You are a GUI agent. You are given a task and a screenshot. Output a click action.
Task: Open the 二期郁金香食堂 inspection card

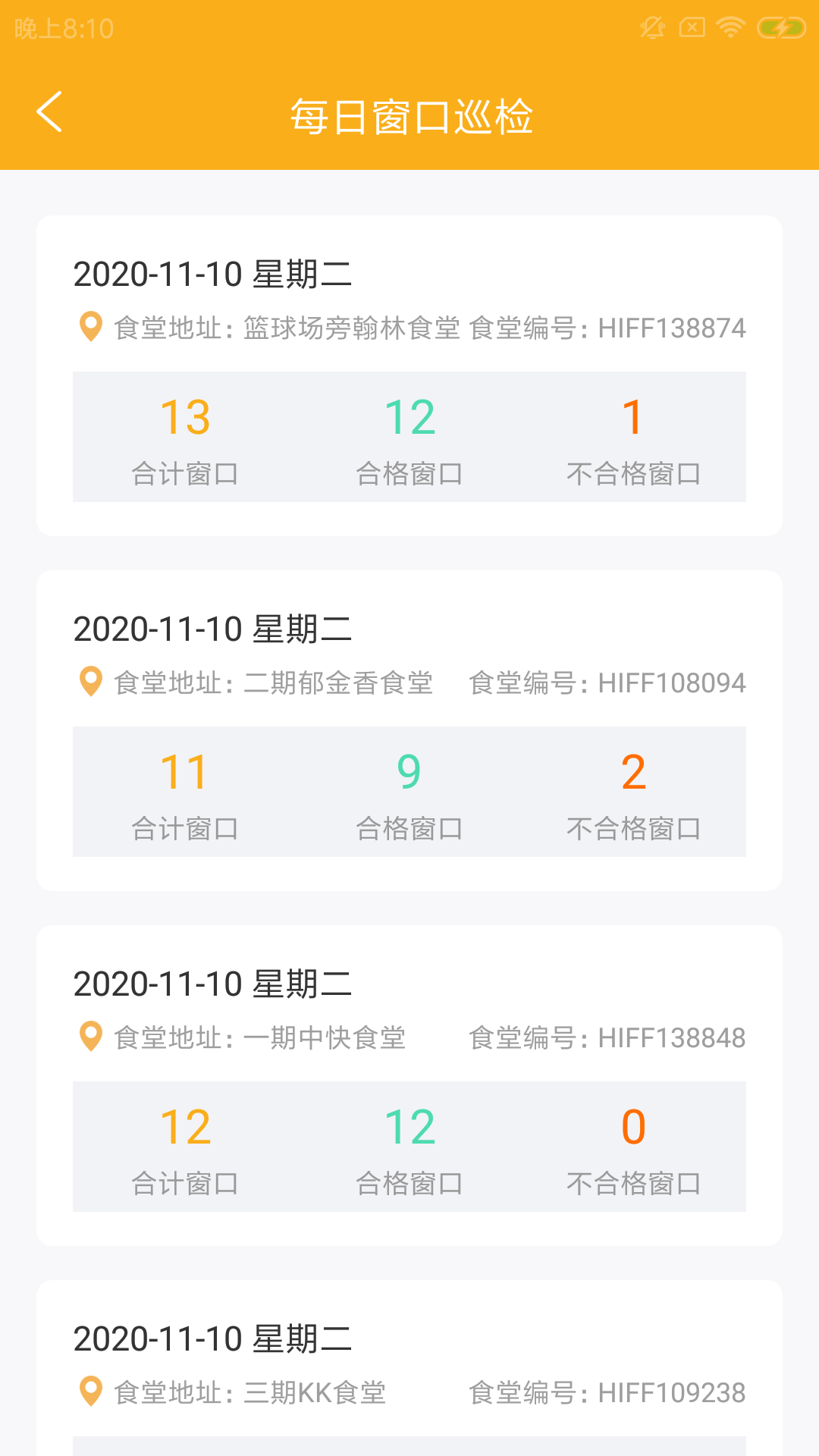(409, 730)
